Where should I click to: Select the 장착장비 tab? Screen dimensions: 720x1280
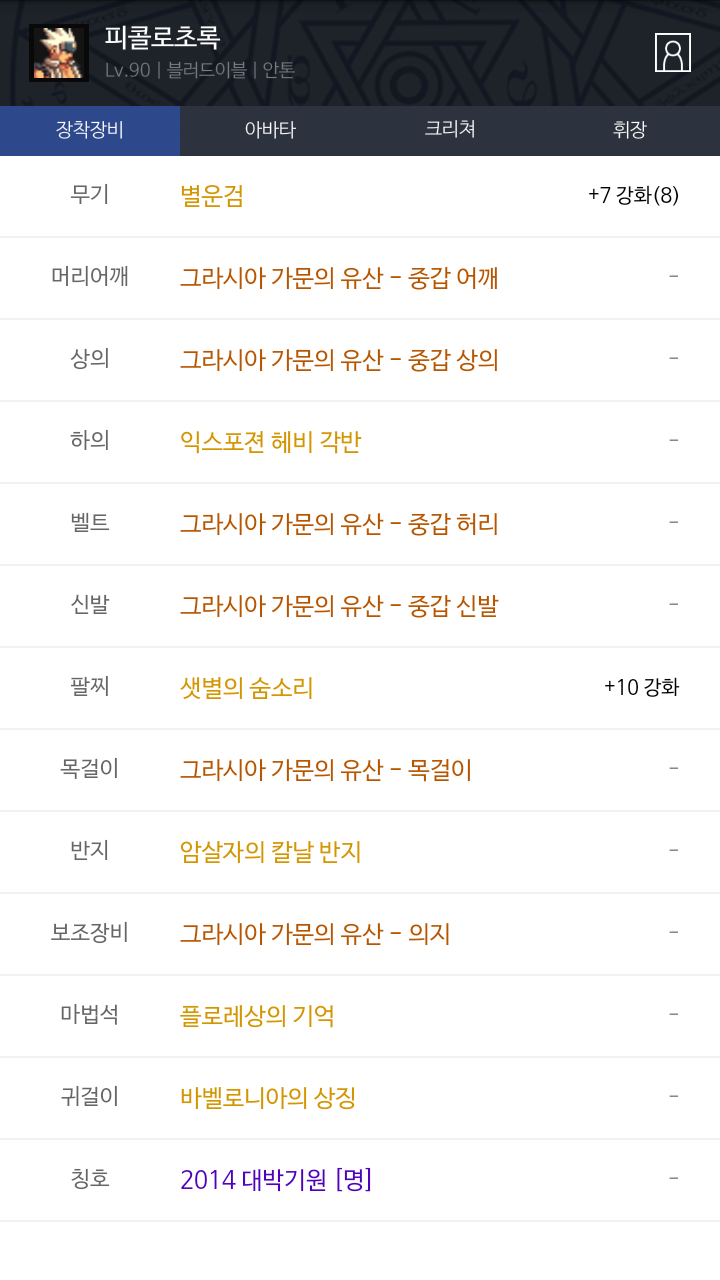click(x=90, y=130)
